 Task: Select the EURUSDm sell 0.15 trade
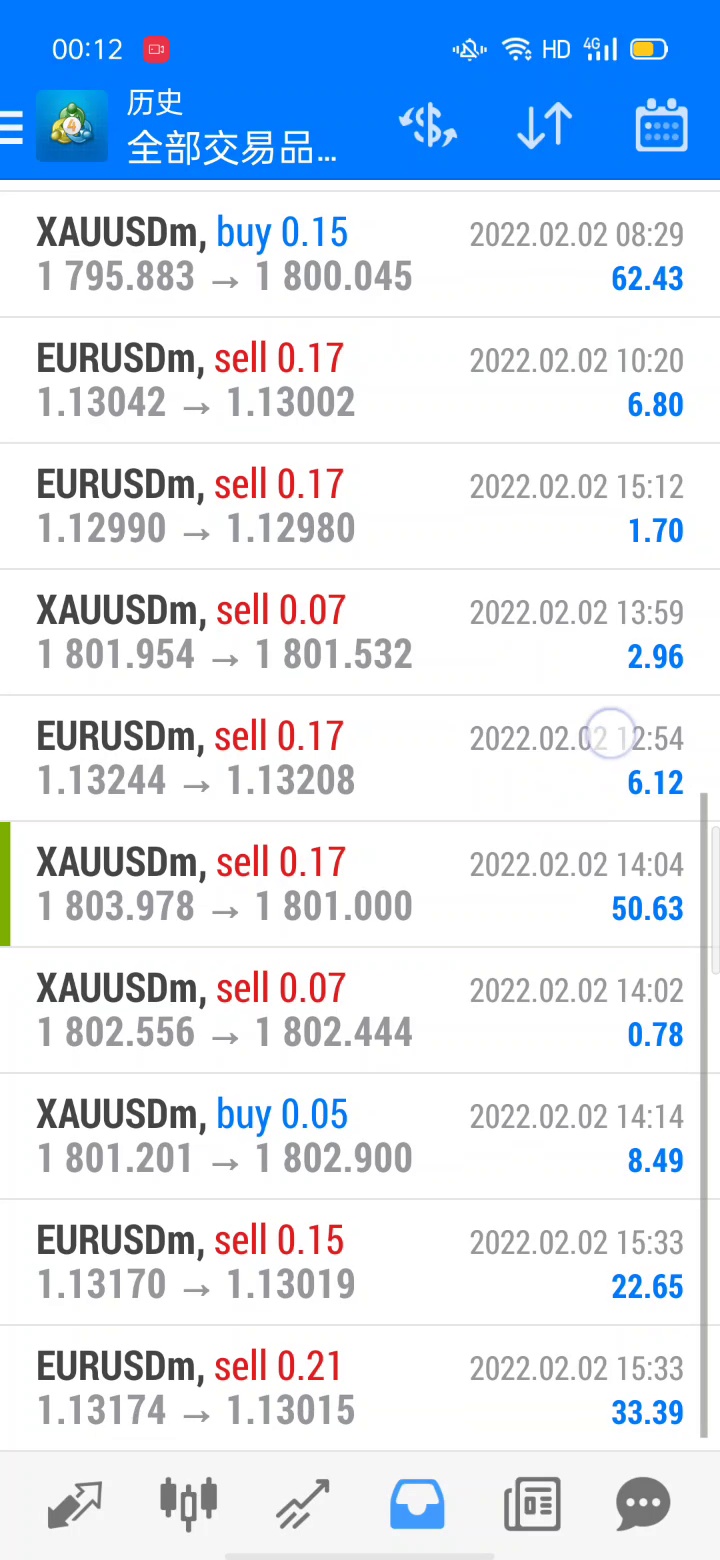coord(360,1263)
